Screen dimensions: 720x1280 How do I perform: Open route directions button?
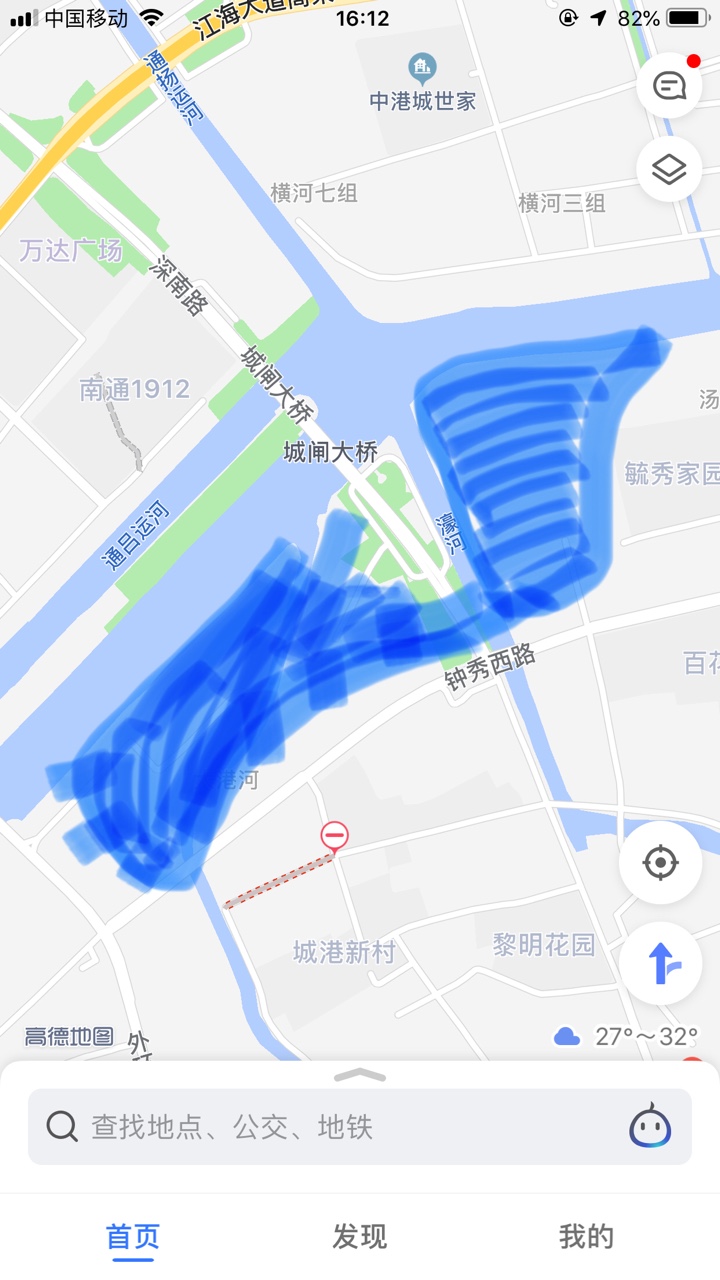point(660,964)
